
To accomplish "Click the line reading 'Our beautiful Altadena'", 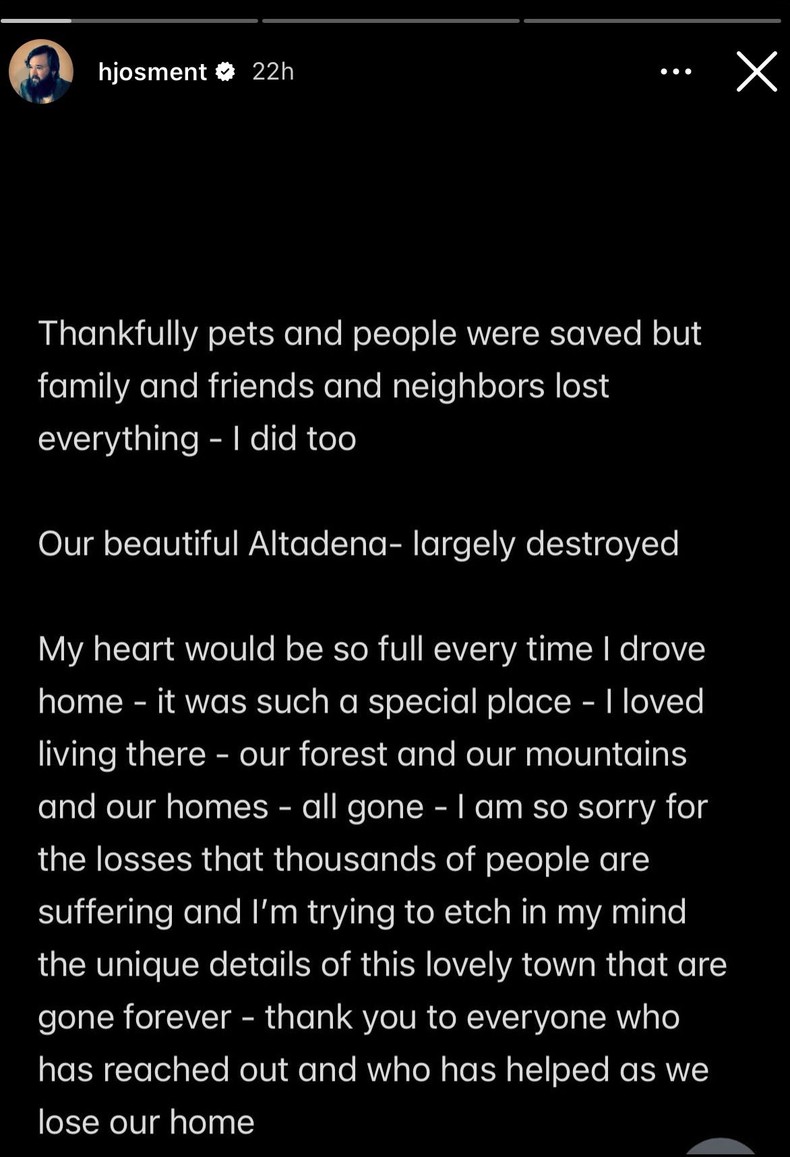I will 358,543.
